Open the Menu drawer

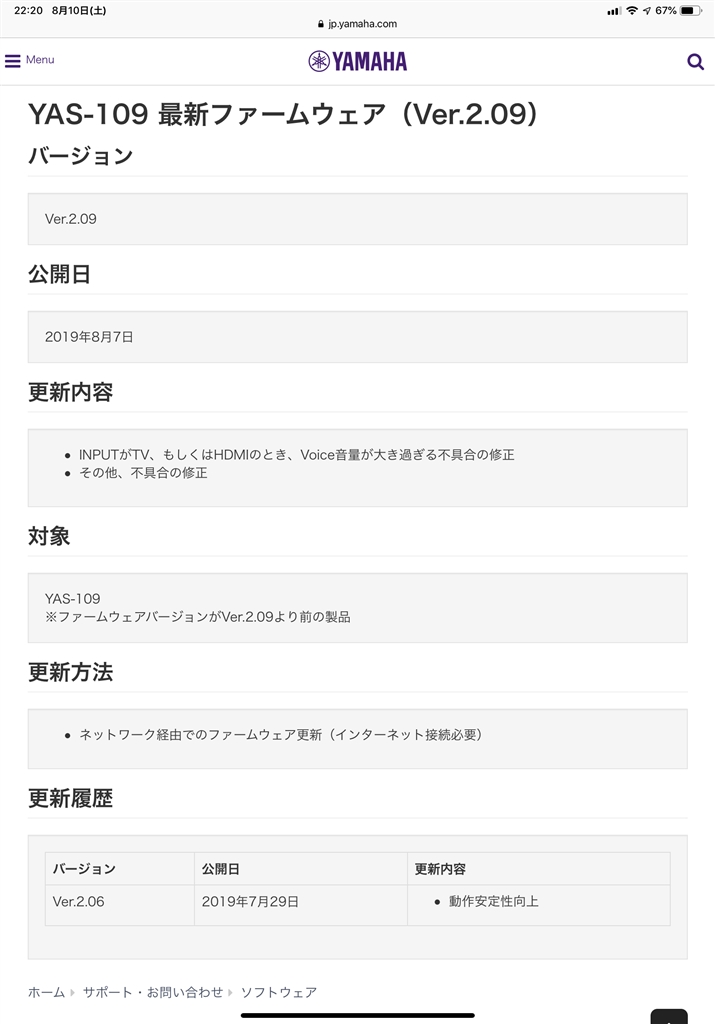pos(30,60)
